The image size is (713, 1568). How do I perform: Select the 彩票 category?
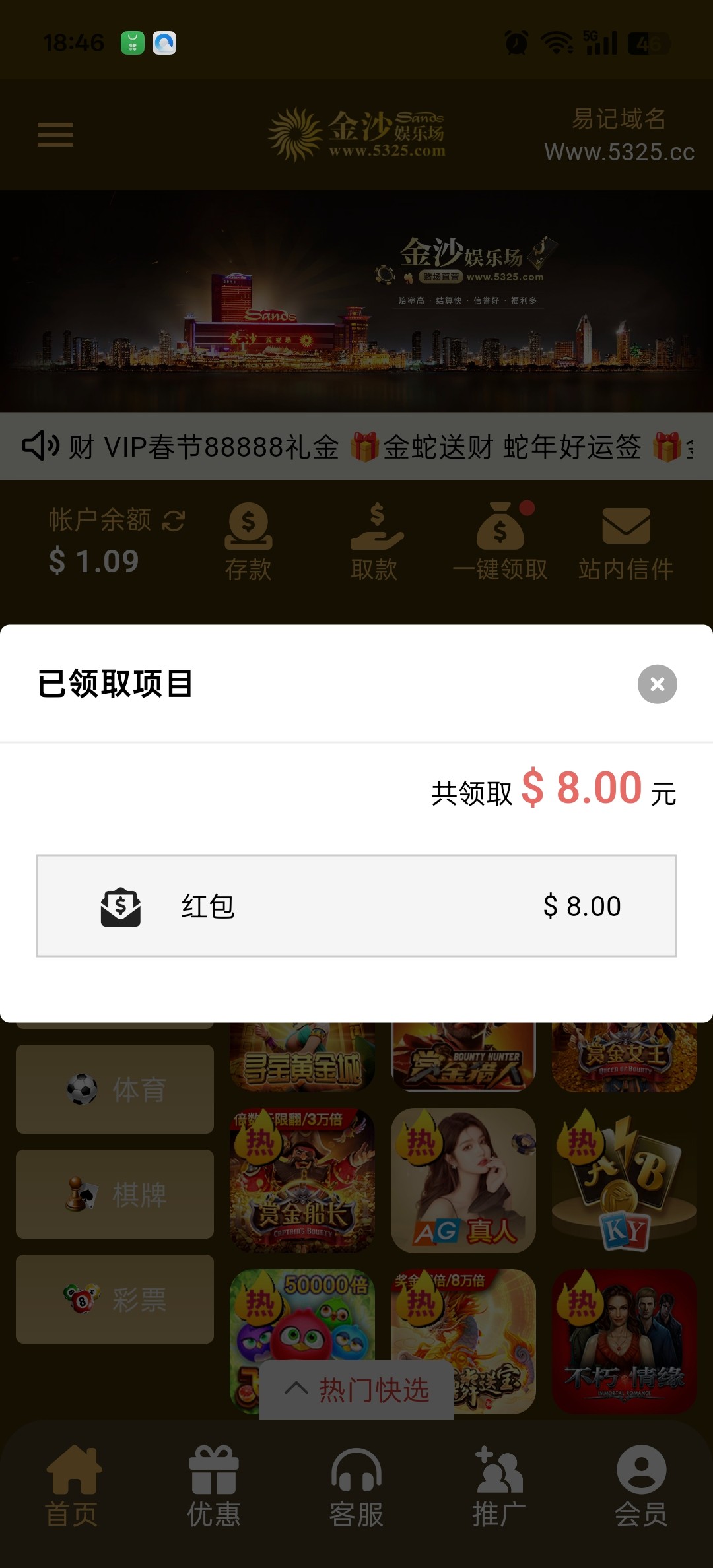[115, 1299]
